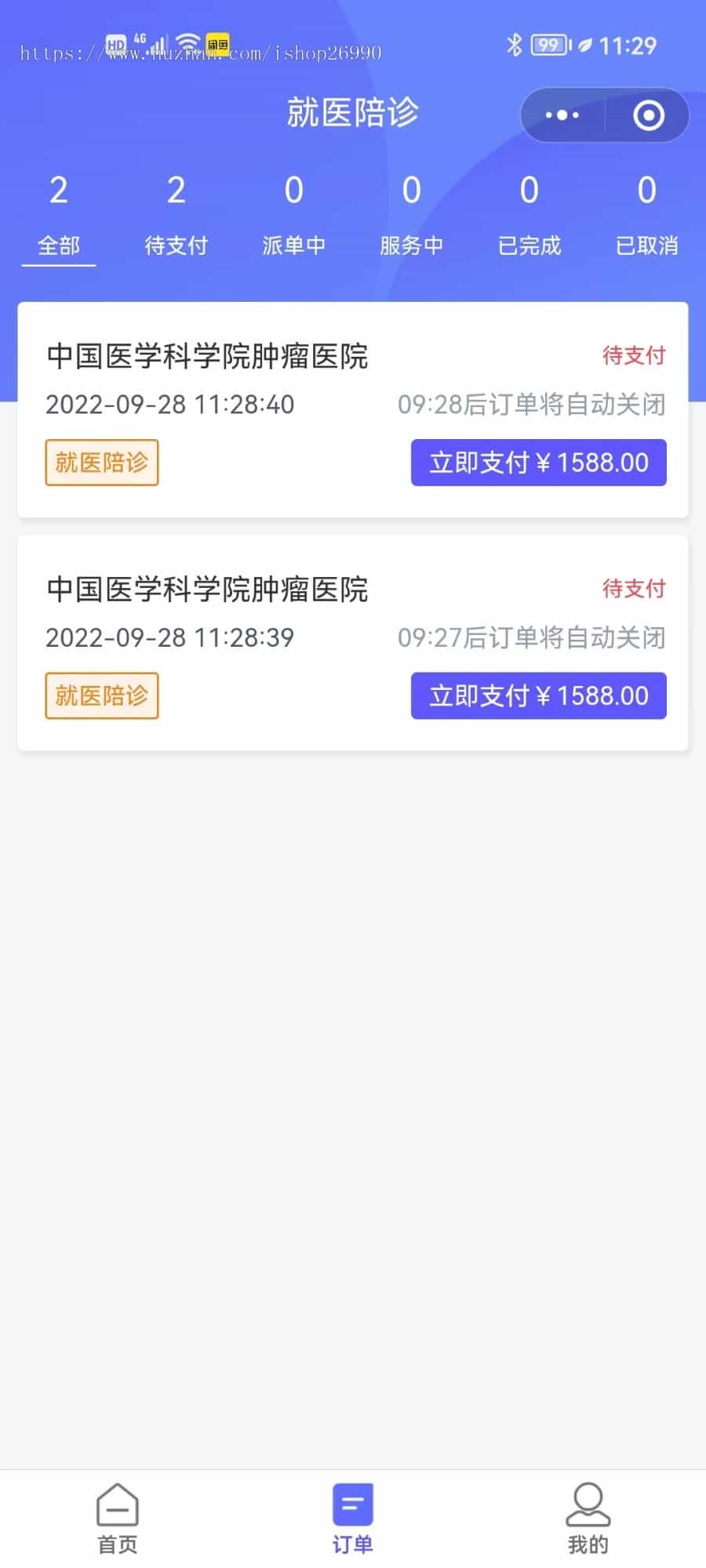Open the 我的 profile tab
The width and height of the screenshot is (706, 1568).
(588, 1519)
